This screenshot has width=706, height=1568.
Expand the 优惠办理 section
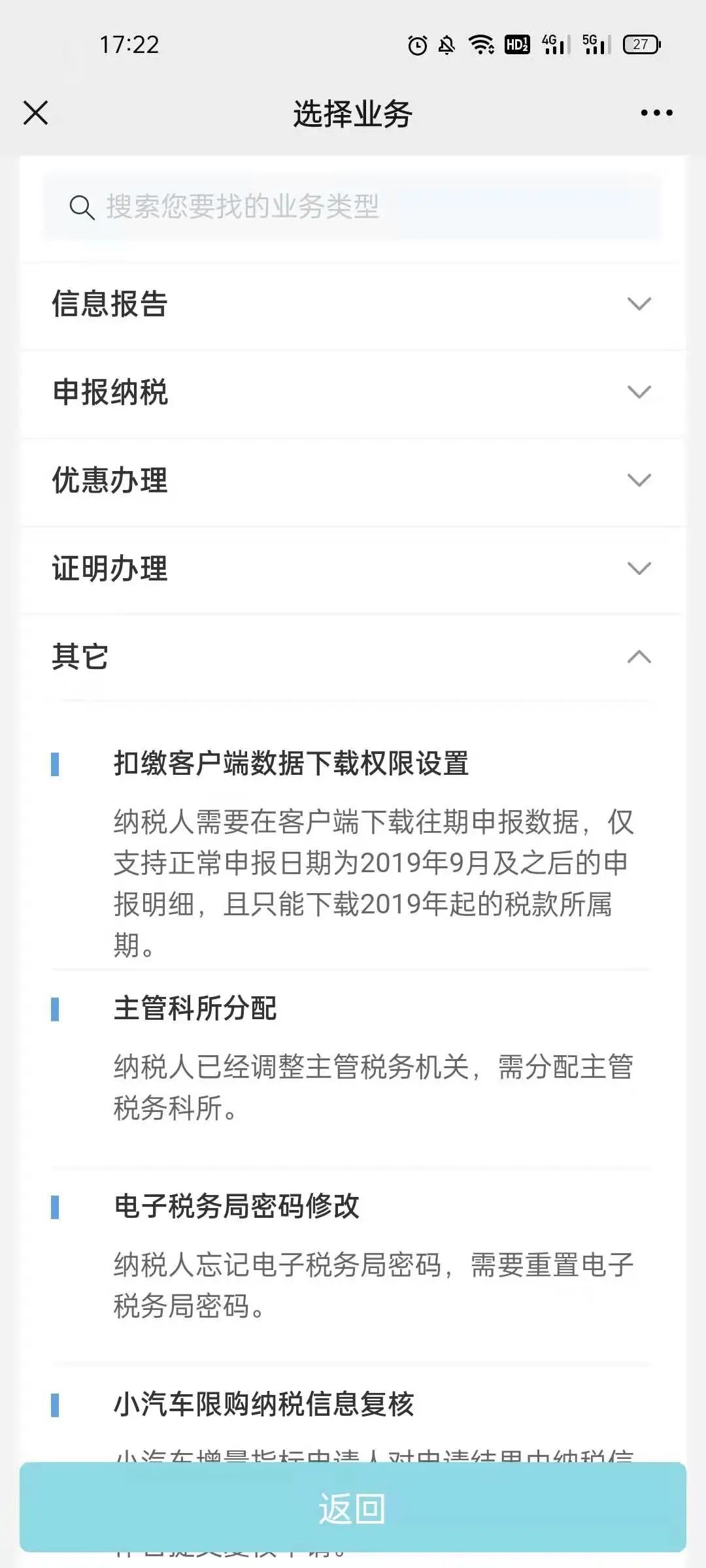[x=353, y=481]
